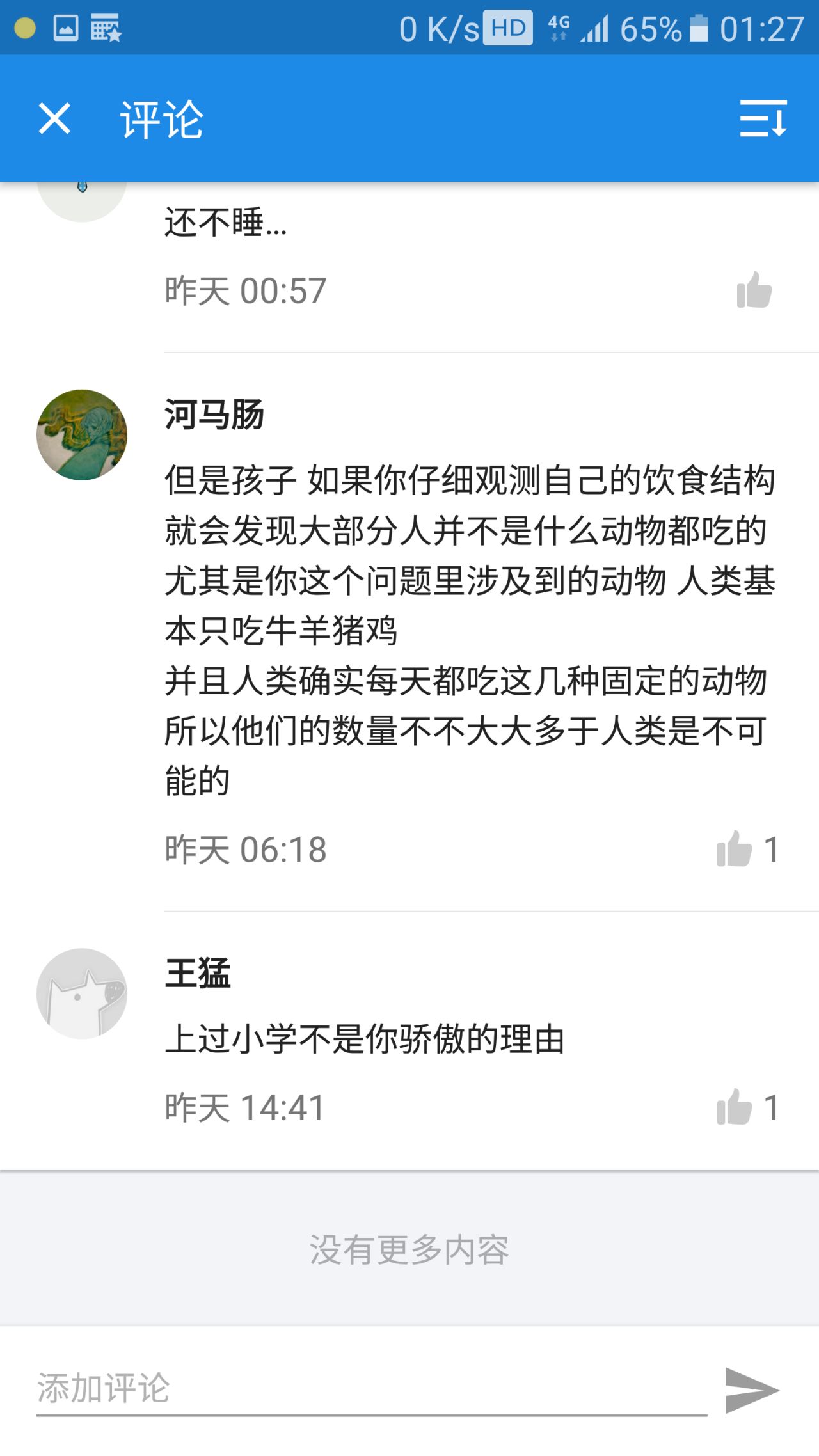Open the comment sort options

763,118
